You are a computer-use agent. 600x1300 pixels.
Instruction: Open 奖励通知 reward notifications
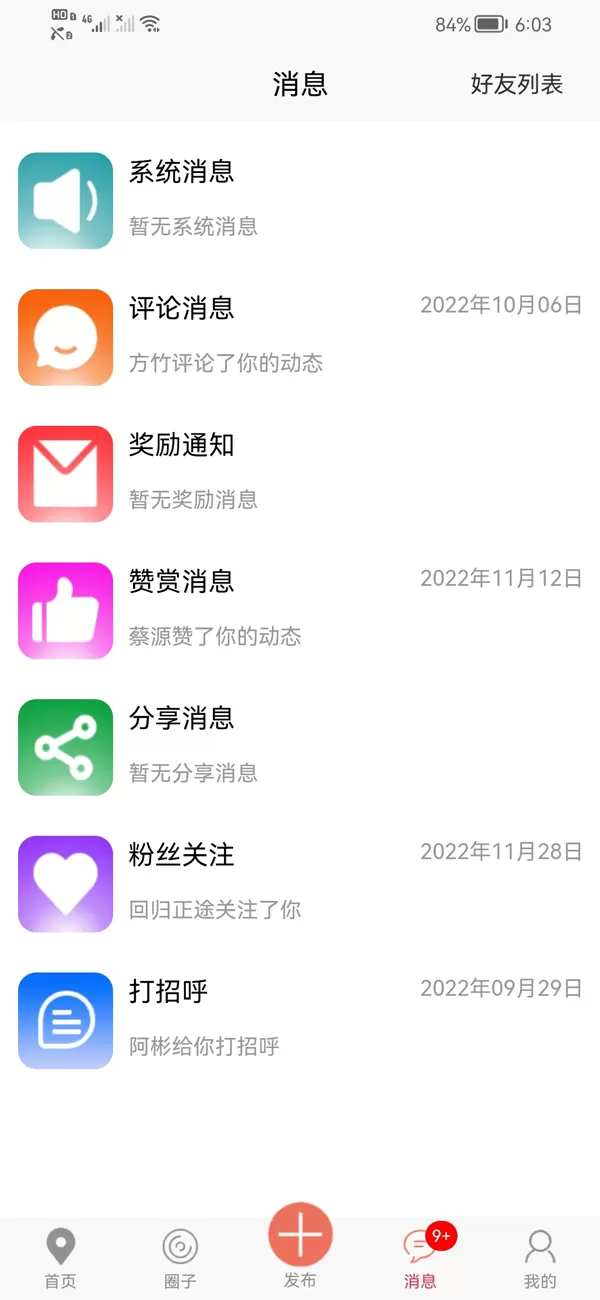[300, 474]
